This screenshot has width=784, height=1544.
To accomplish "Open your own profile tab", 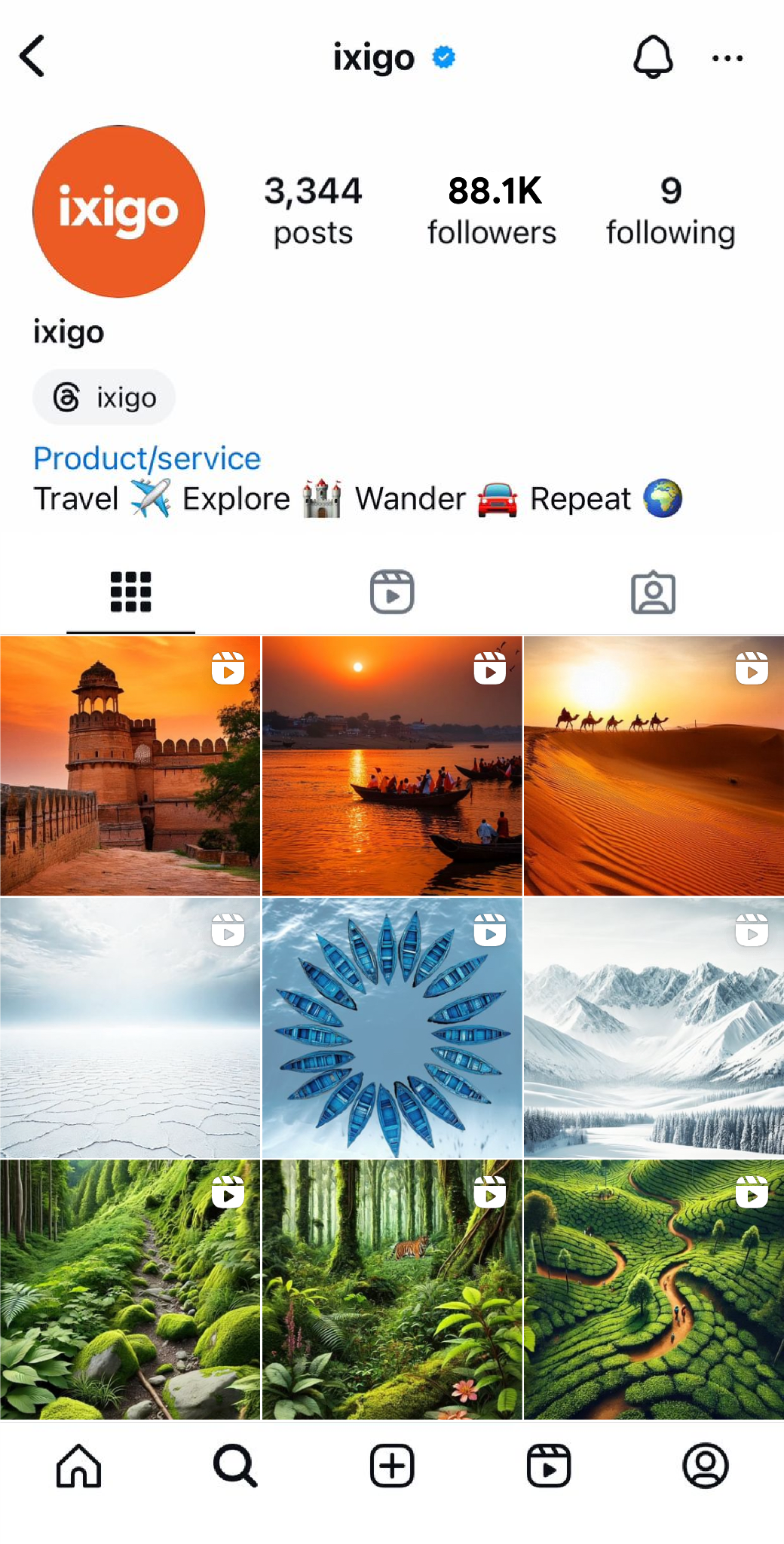I will click(706, 1466).
